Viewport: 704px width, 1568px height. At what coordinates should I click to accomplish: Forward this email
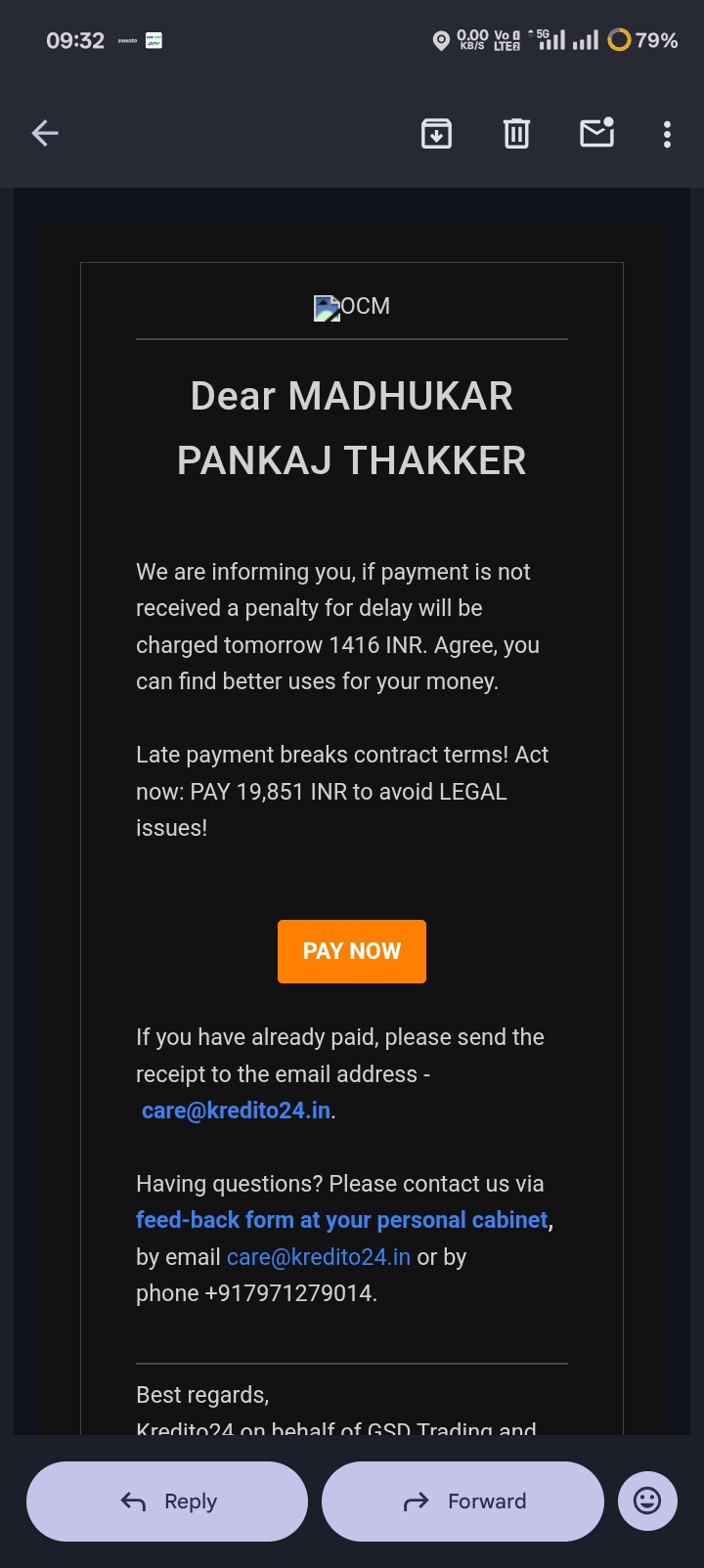(462, 1502)
